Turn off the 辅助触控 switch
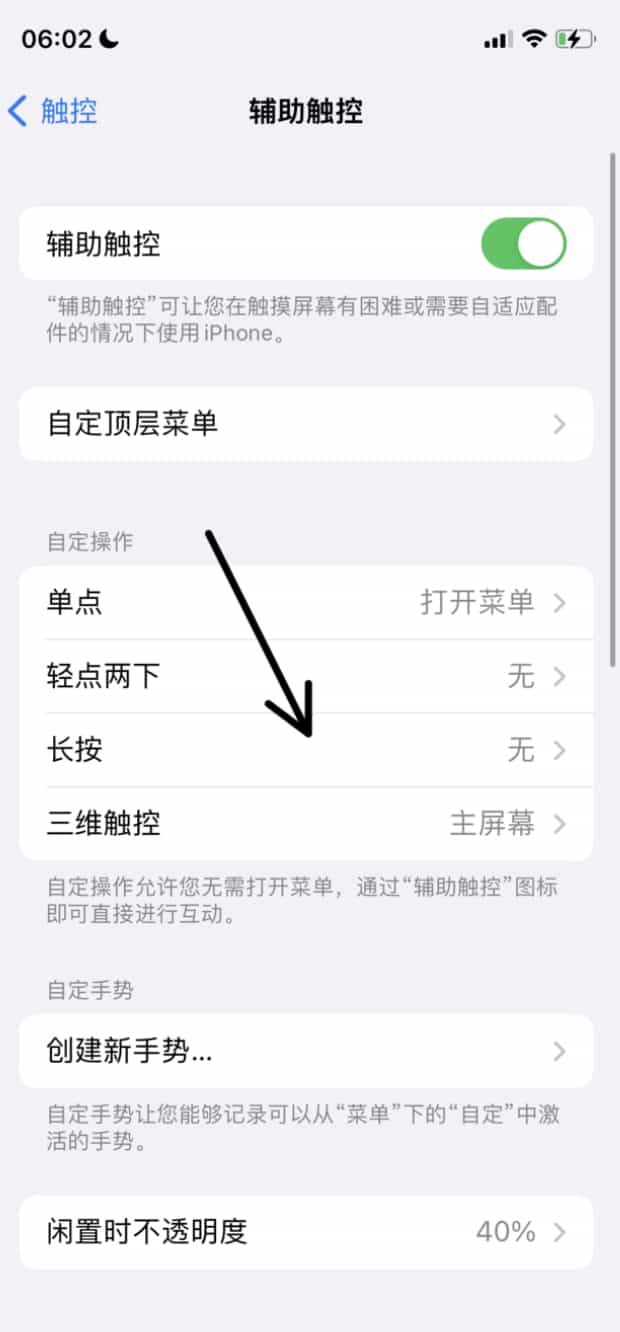The image size is (620, 1332). (523, 244)
